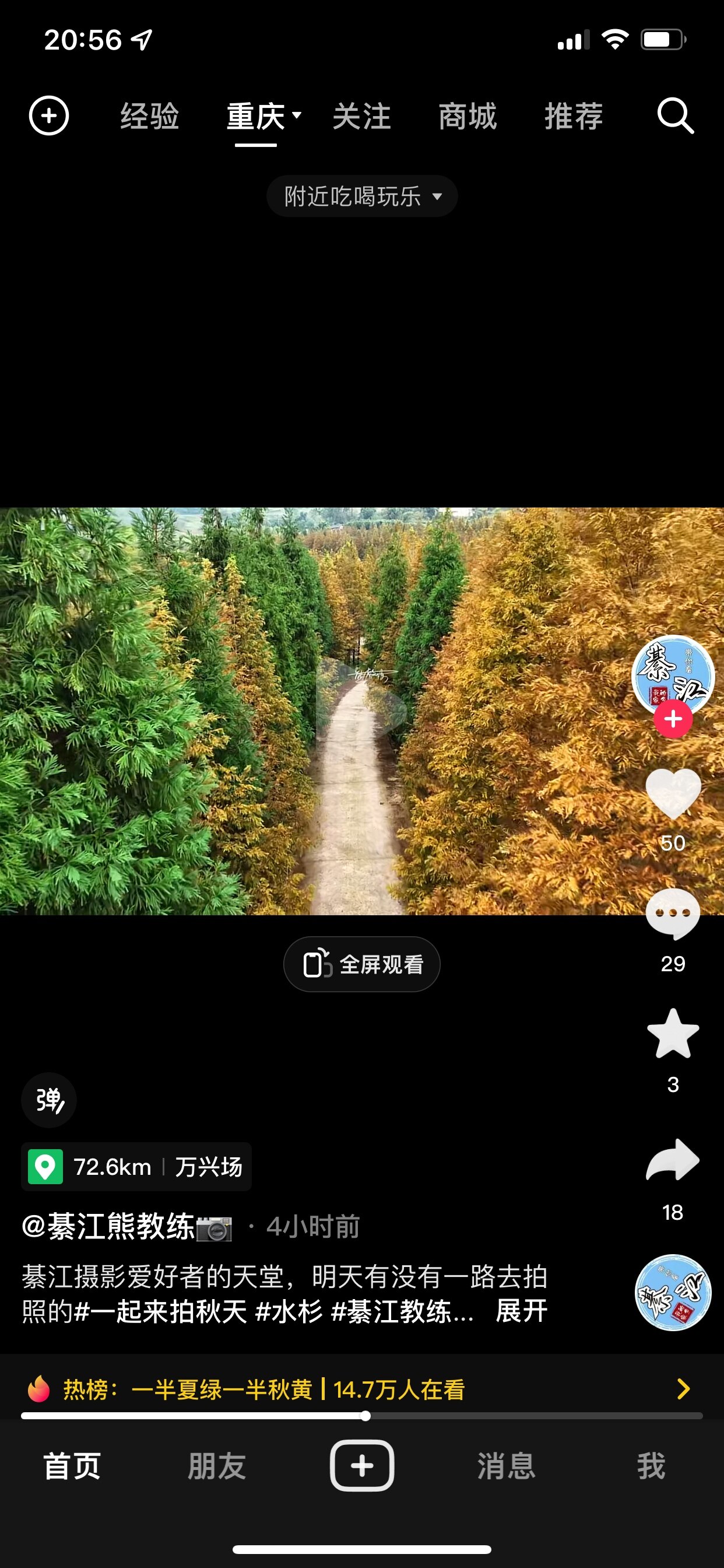Expand the 附近吃喝玩乐 filter dropdown
The width and height of the screenshot is (724, 1568).
click(362, 196)
